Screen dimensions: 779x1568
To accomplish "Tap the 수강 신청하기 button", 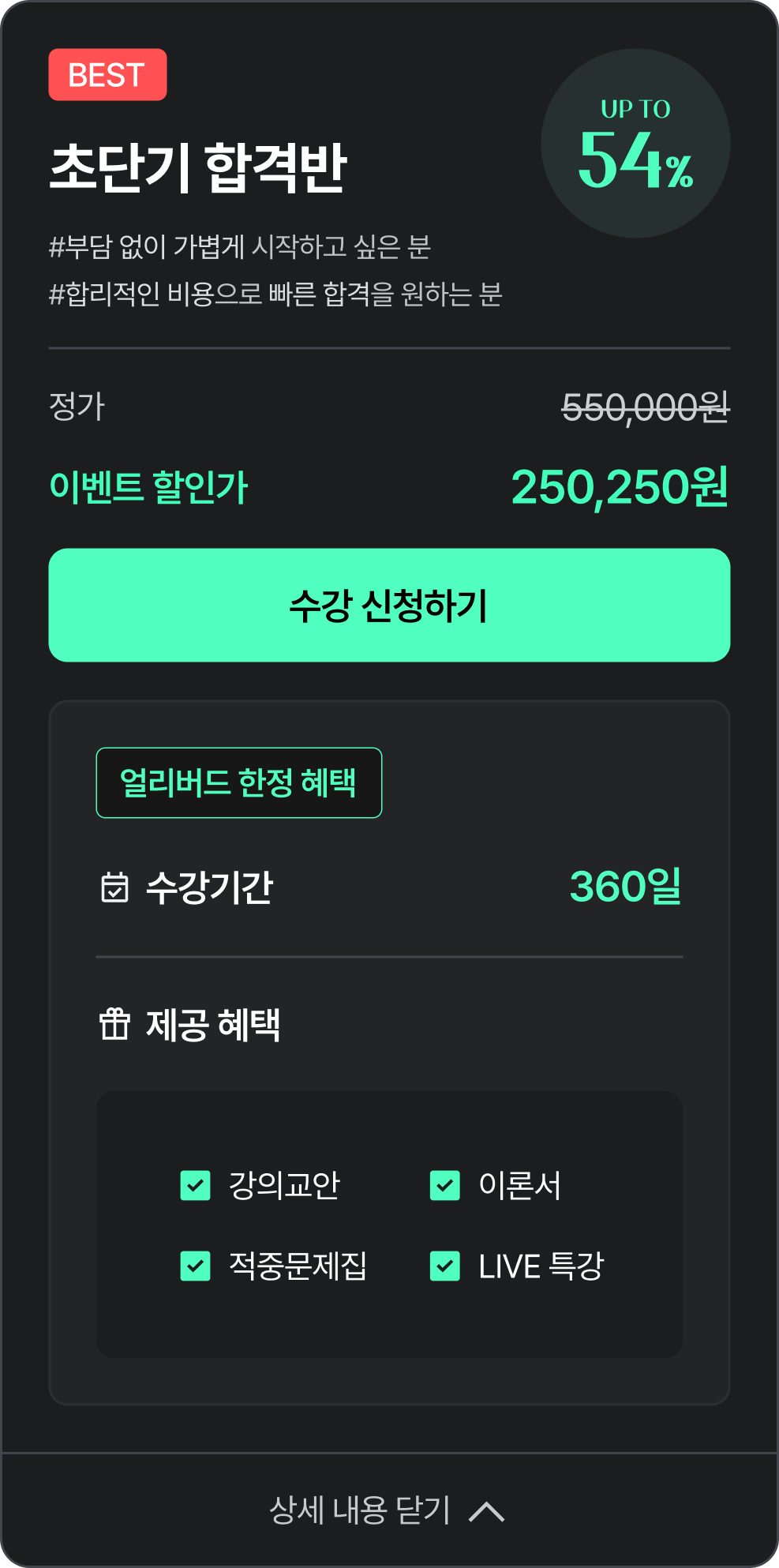I will point(389,606).
